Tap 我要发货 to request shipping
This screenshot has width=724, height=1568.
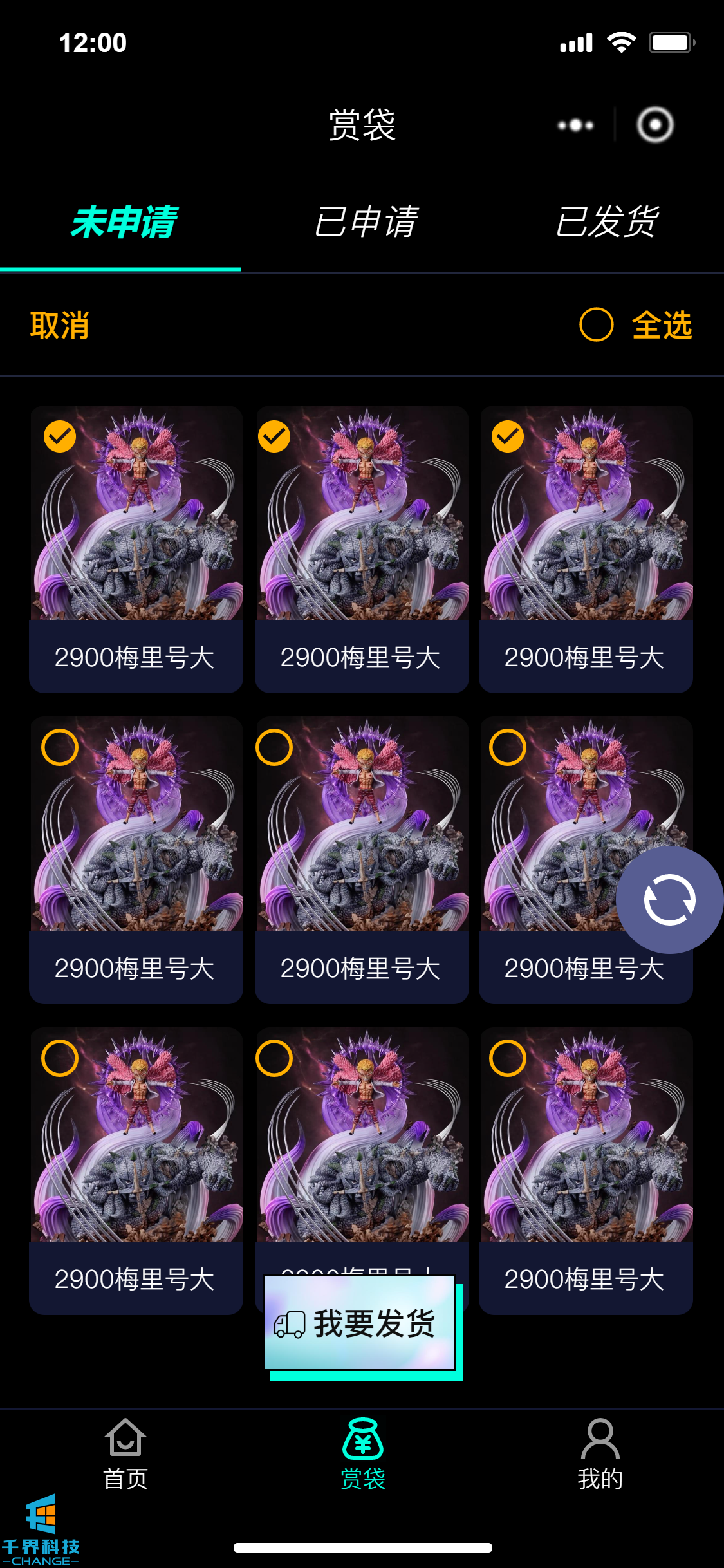click(360, 1323)
